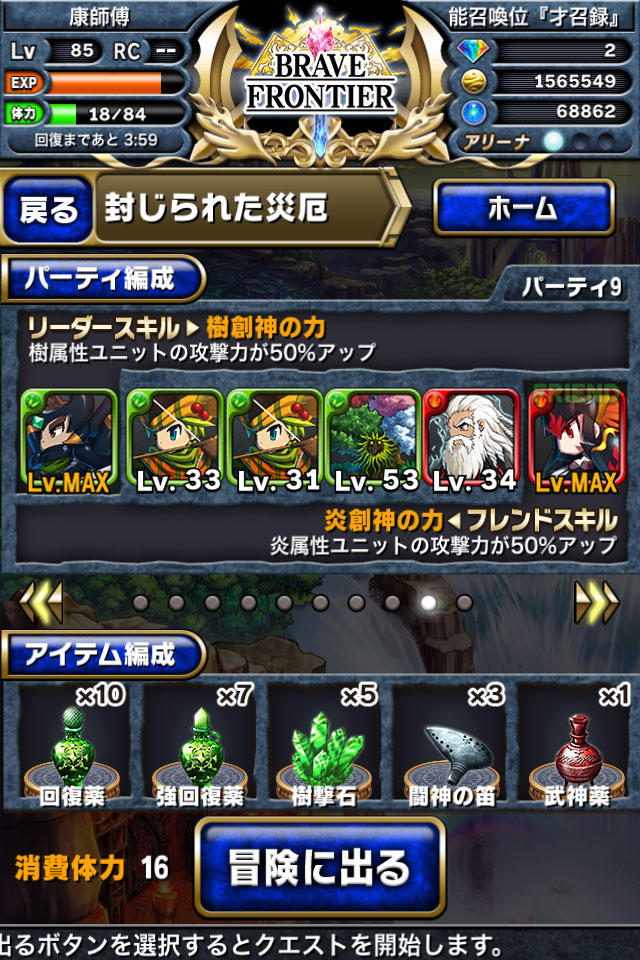The height and width of the screenshot is (960, 640).
Task: Open アイテム編成 item setup
Action: pyautogui.click(x=102, y=655)
